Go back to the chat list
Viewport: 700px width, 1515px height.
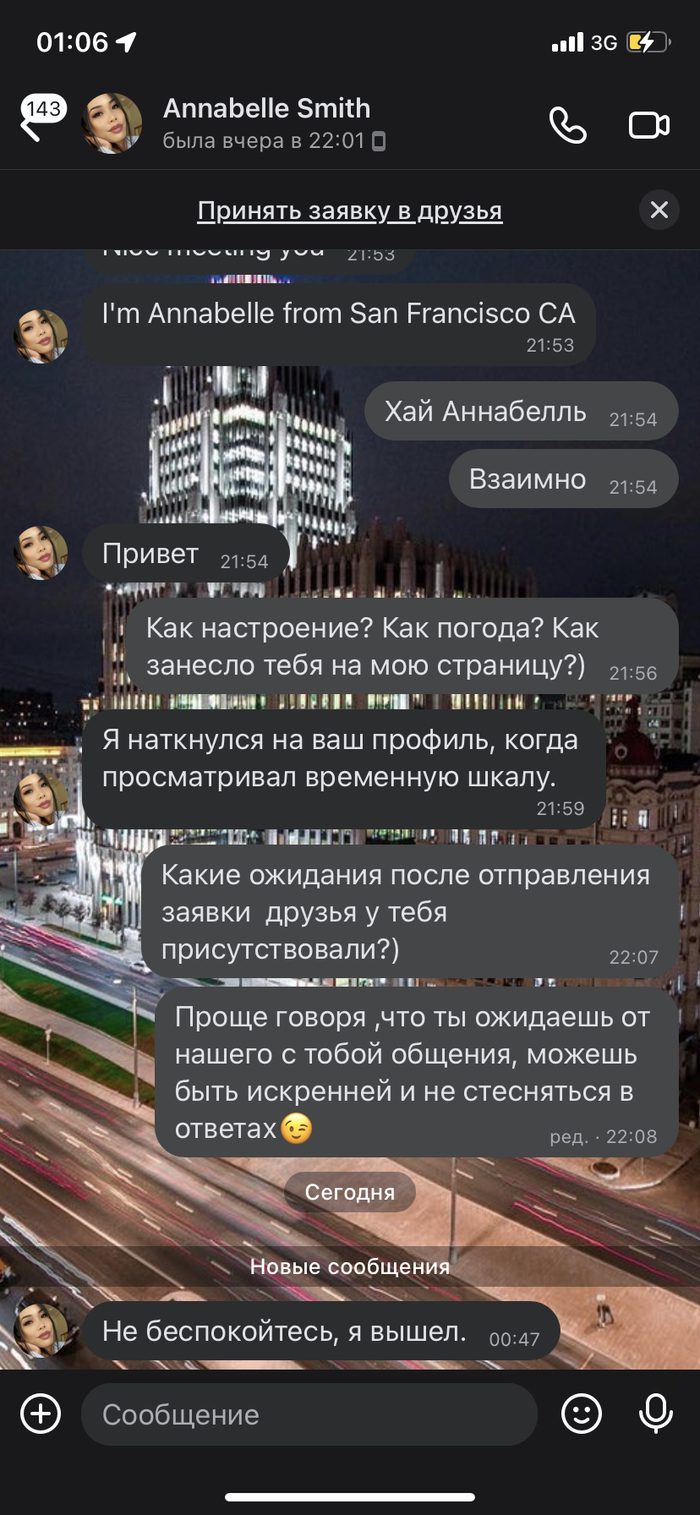[32, 125]
